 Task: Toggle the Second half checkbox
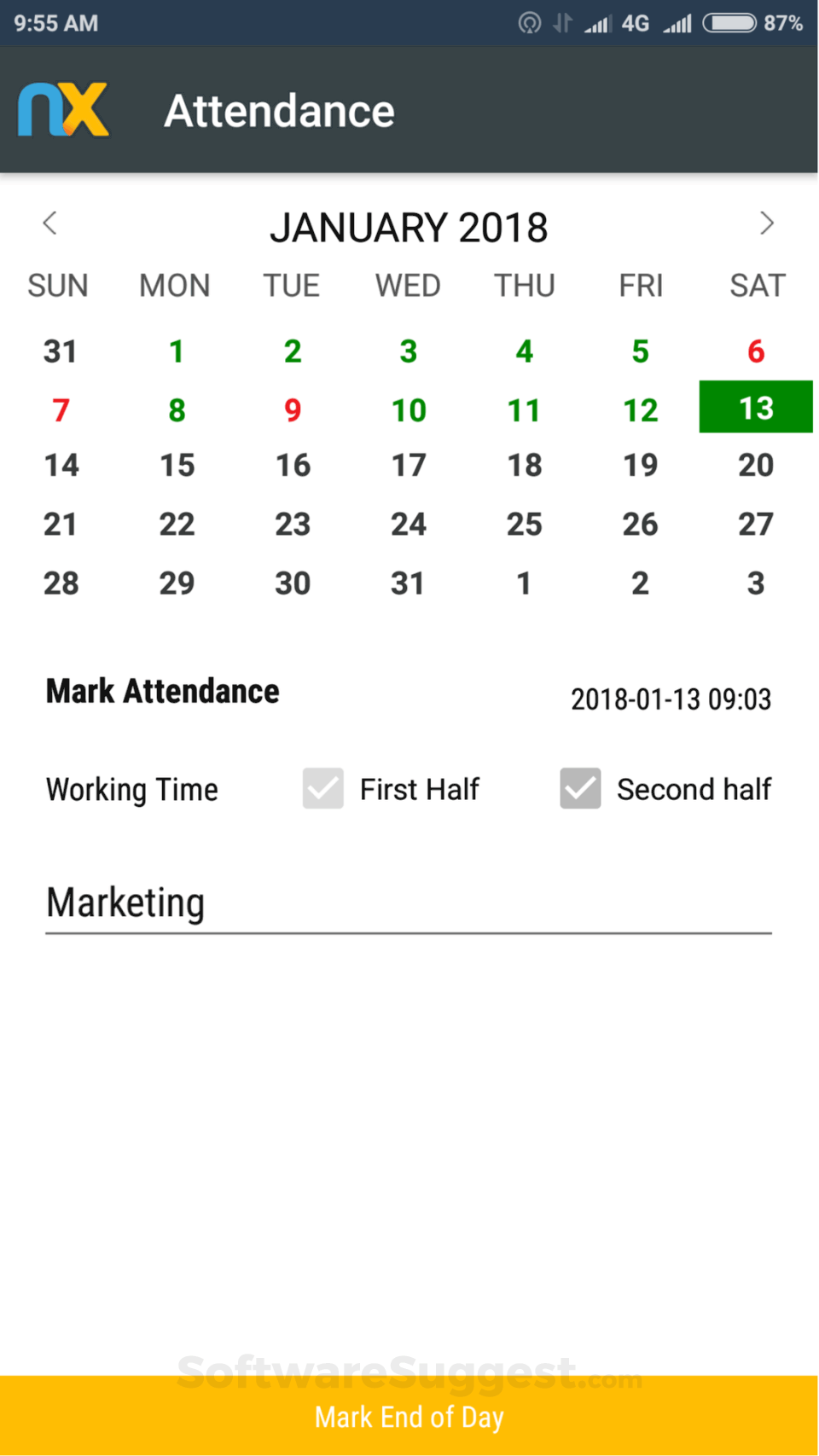(x=580, y=788)
